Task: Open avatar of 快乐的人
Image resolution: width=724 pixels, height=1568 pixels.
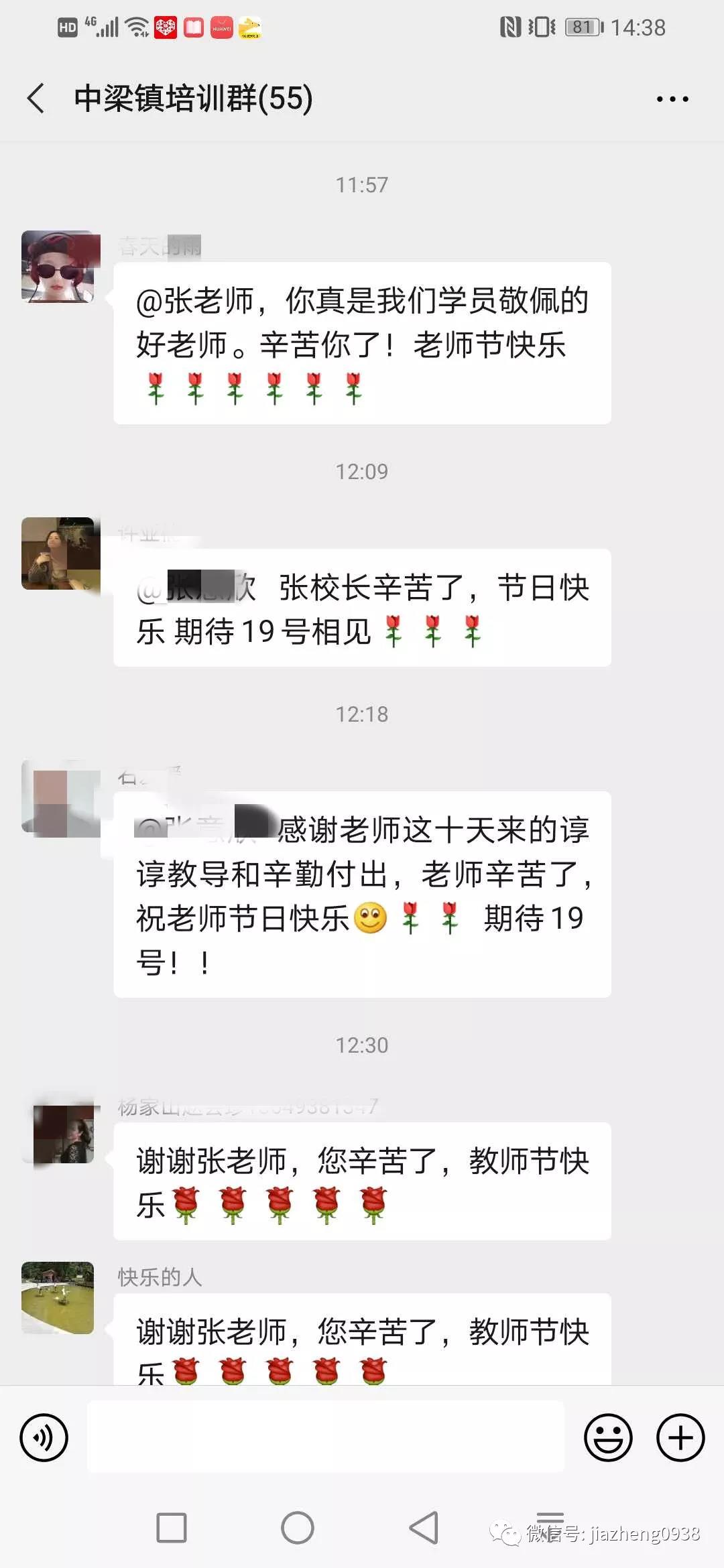Action: click(58, 1298)
